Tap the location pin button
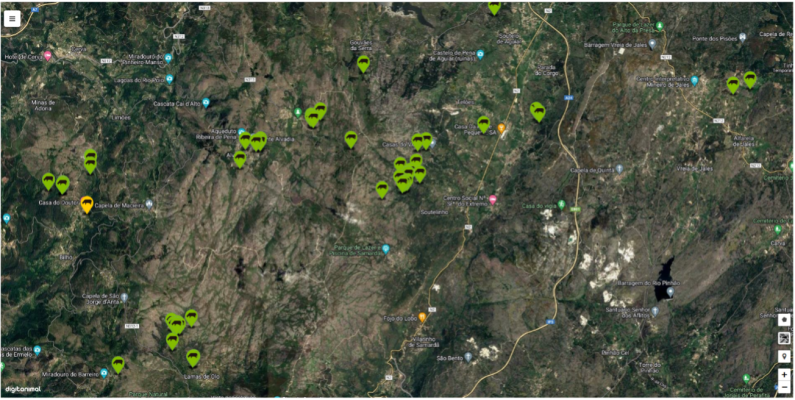The height and width of the screenshot is (400, 795). click(784, 356)
